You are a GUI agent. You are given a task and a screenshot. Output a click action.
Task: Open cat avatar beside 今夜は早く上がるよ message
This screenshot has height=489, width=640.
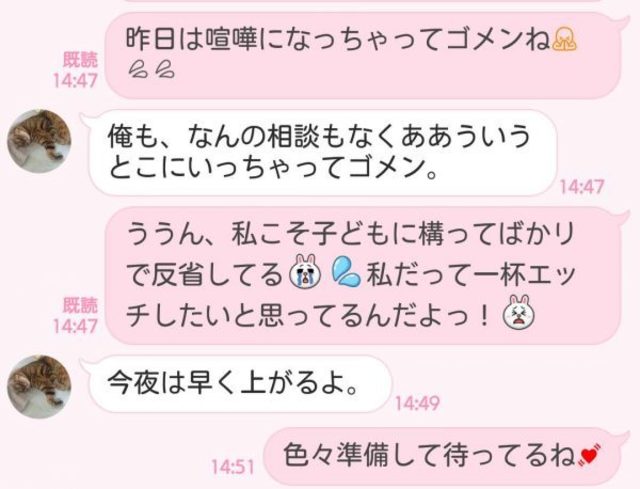pos(40,386)
